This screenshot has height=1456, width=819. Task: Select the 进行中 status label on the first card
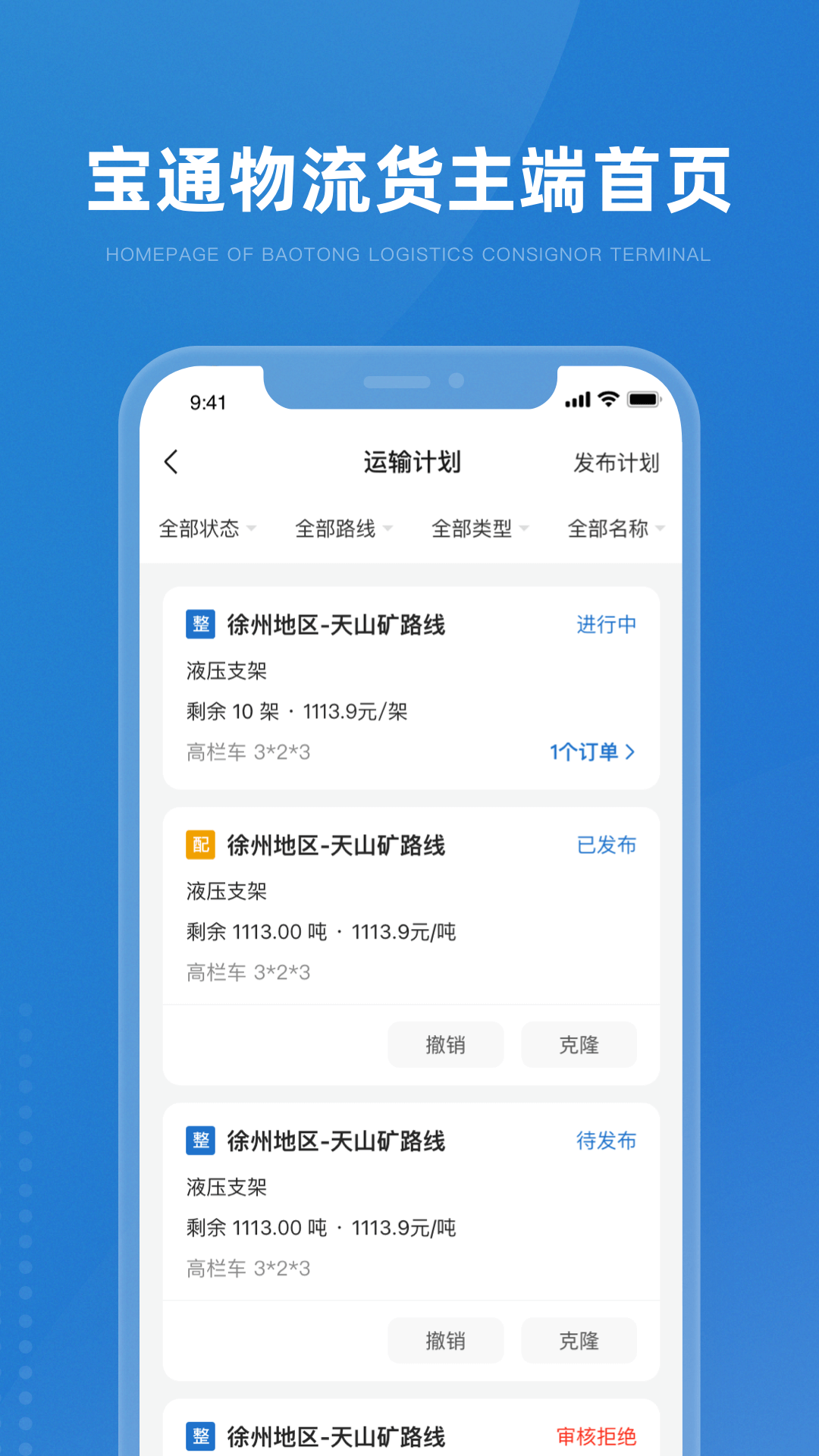(607, 624)
